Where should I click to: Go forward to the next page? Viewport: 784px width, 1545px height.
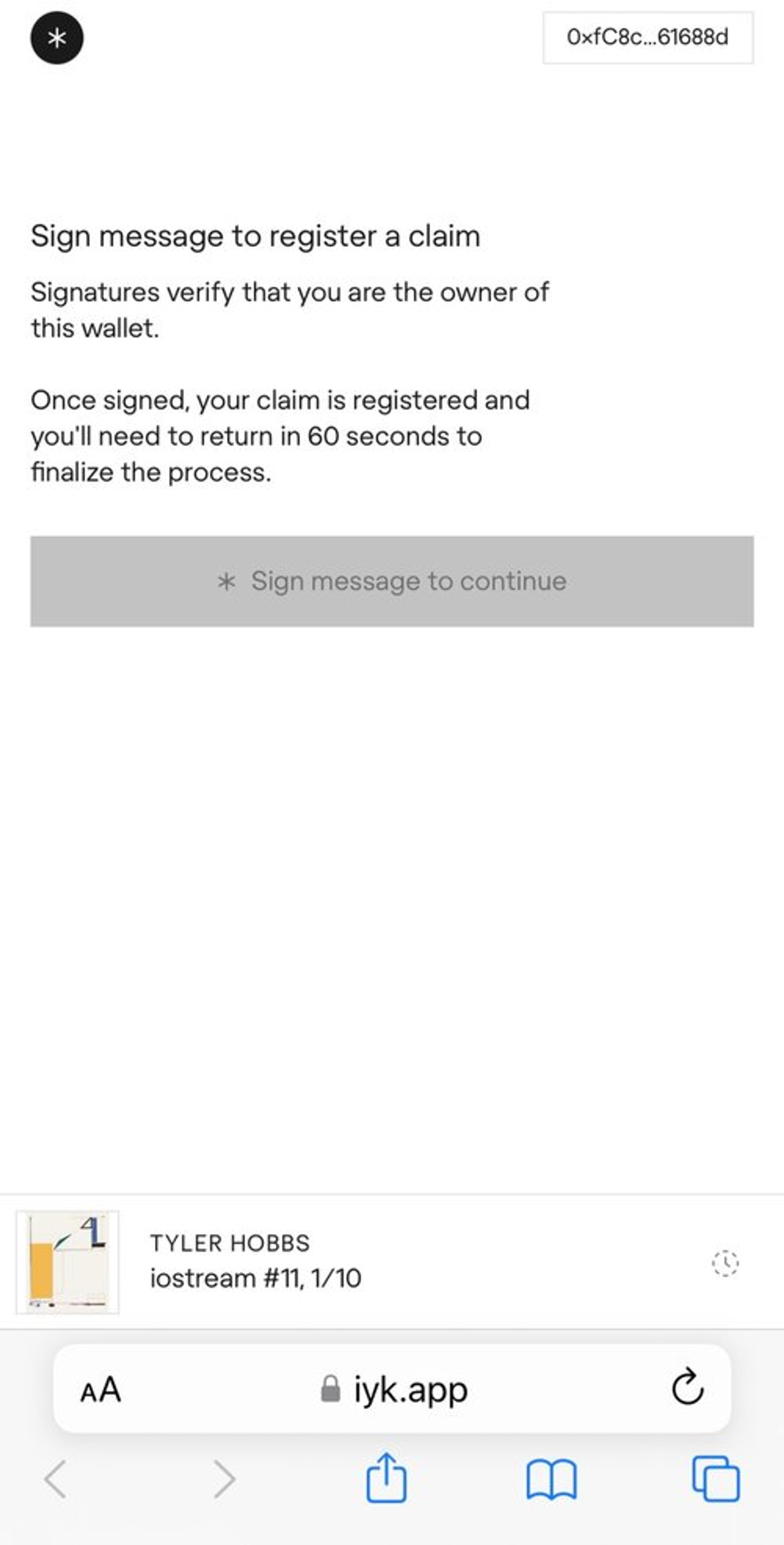224,1480
